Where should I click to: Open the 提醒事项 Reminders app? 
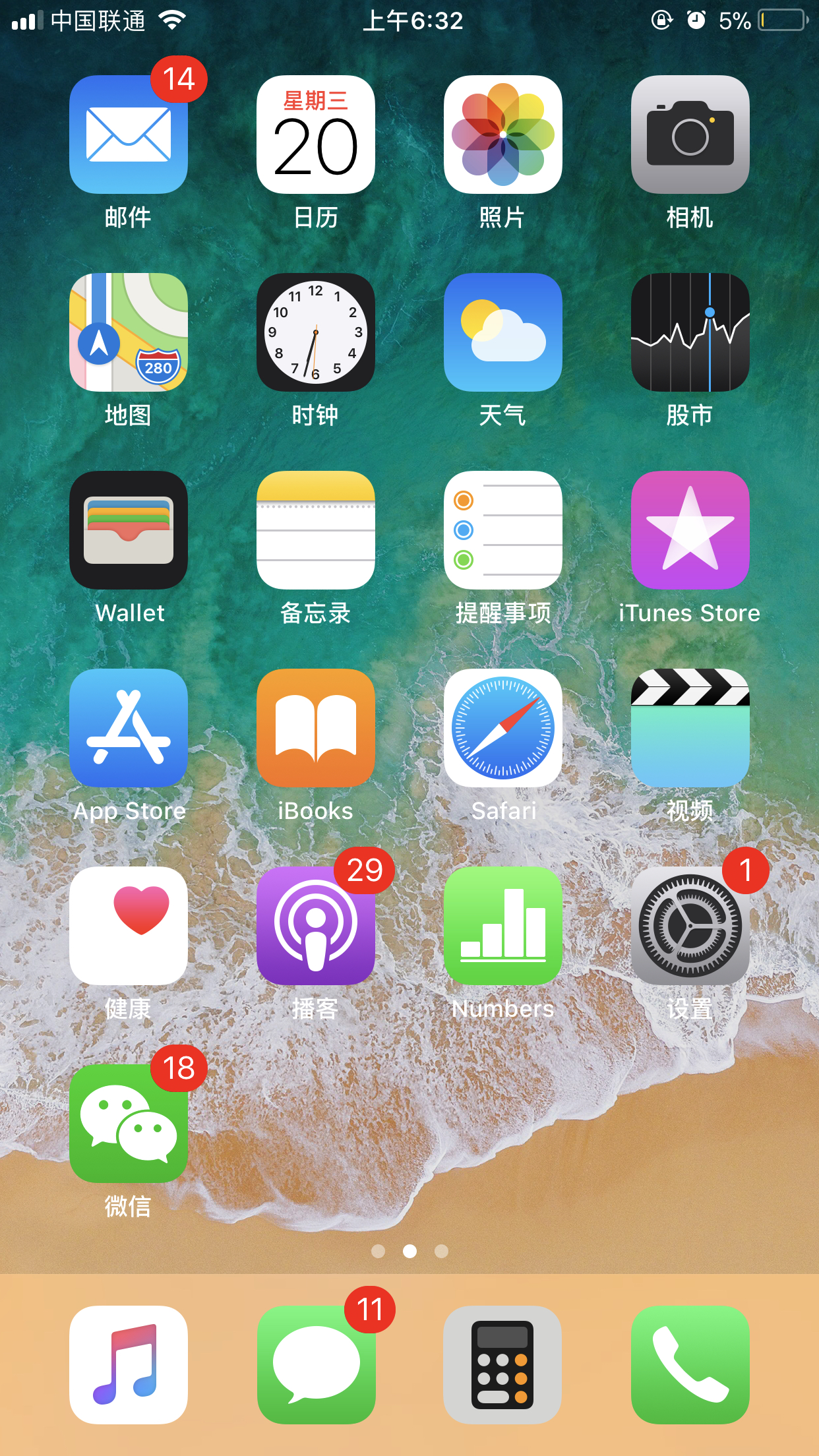pyautogui.click(x=502, y=531)
